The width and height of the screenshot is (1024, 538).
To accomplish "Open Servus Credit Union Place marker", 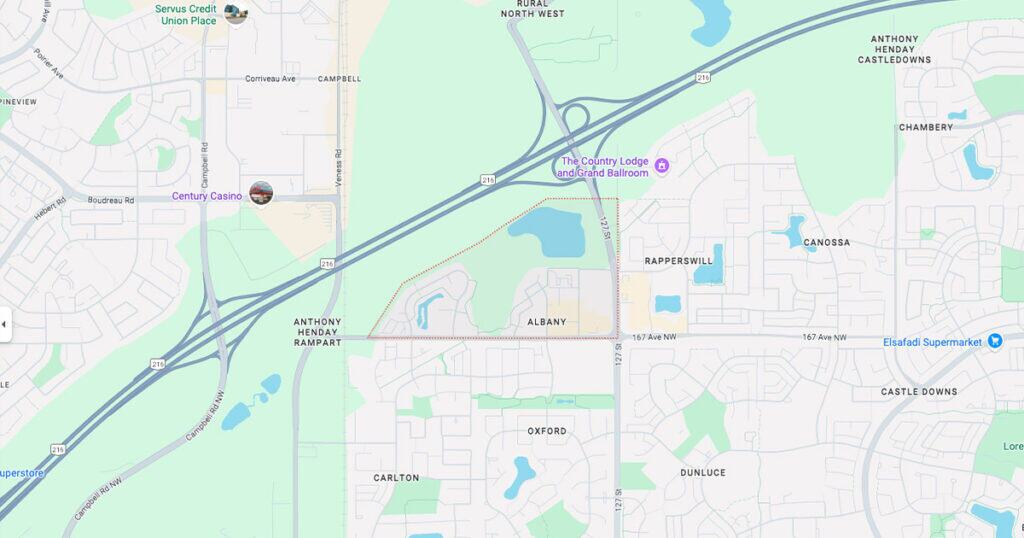I will (236, 14).
